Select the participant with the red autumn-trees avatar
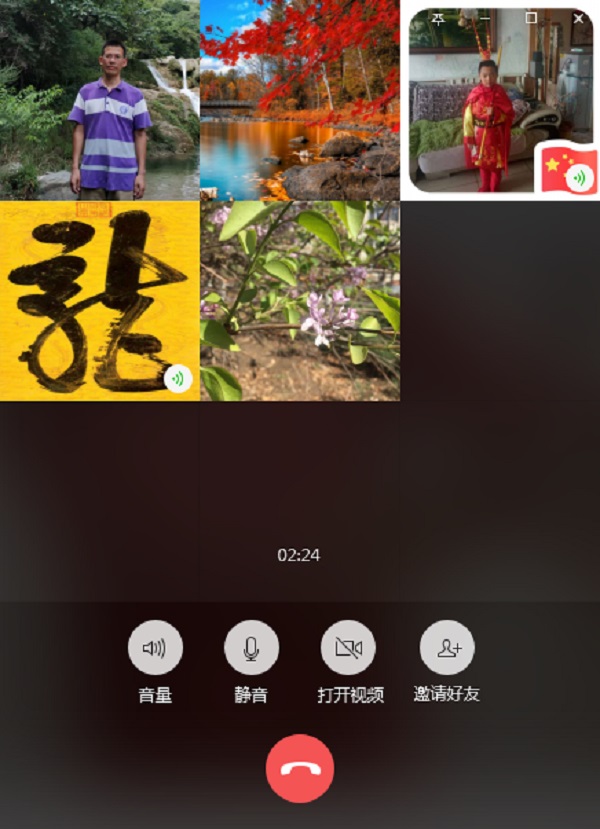Screen dimensions: 600x829 [x=300, y=100]
